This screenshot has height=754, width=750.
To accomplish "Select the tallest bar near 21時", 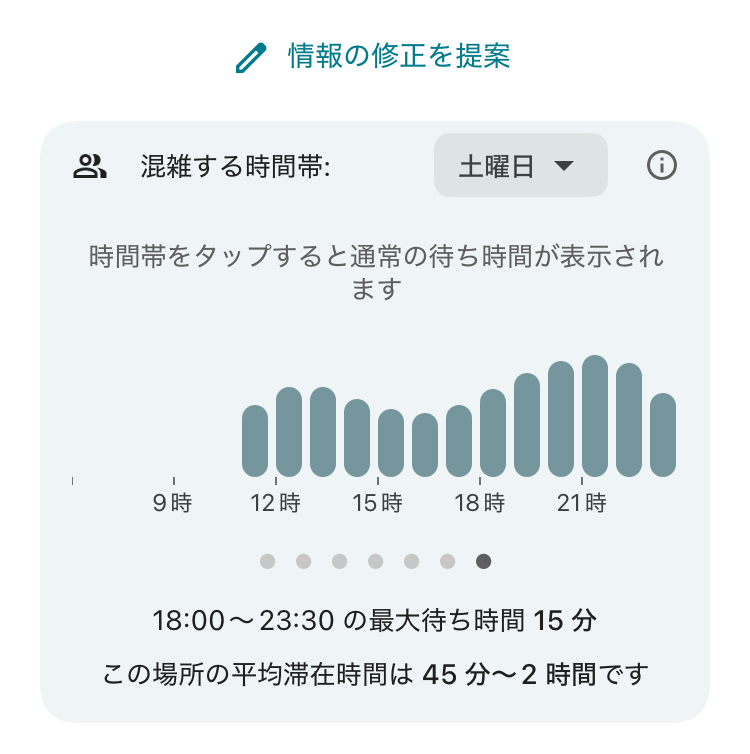I will tap(595, 416).
